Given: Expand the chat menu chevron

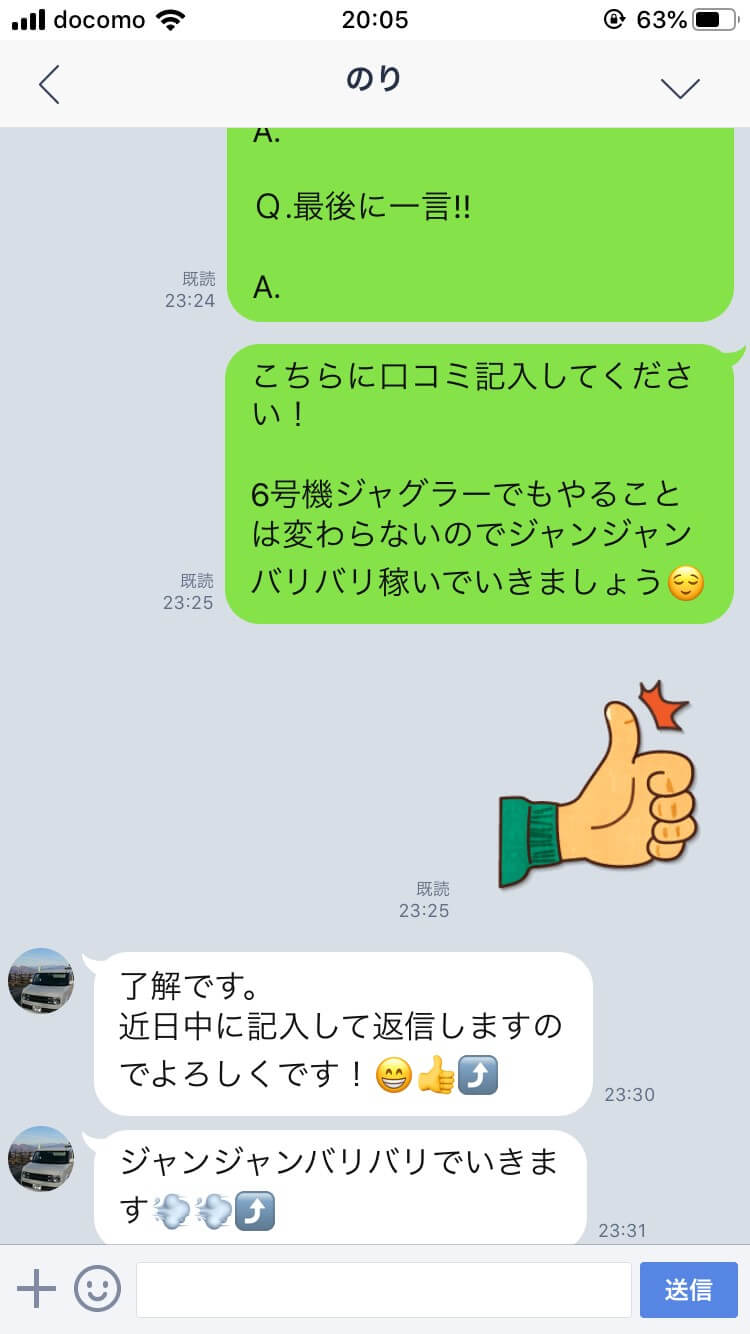Looking at the screenshot, I should (x=680, y=87).
